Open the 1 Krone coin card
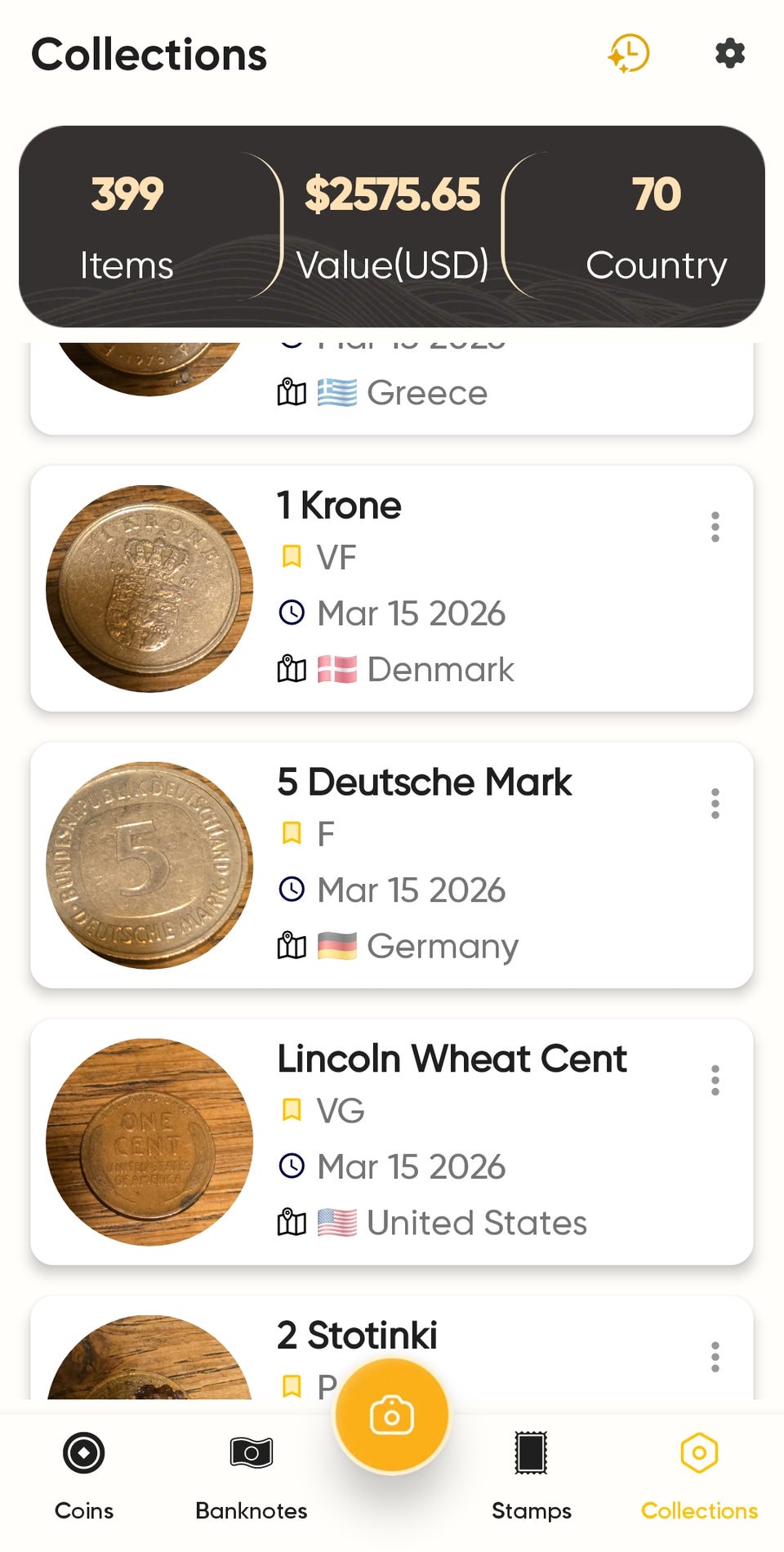784x1552 pixels. pos(392,588)
